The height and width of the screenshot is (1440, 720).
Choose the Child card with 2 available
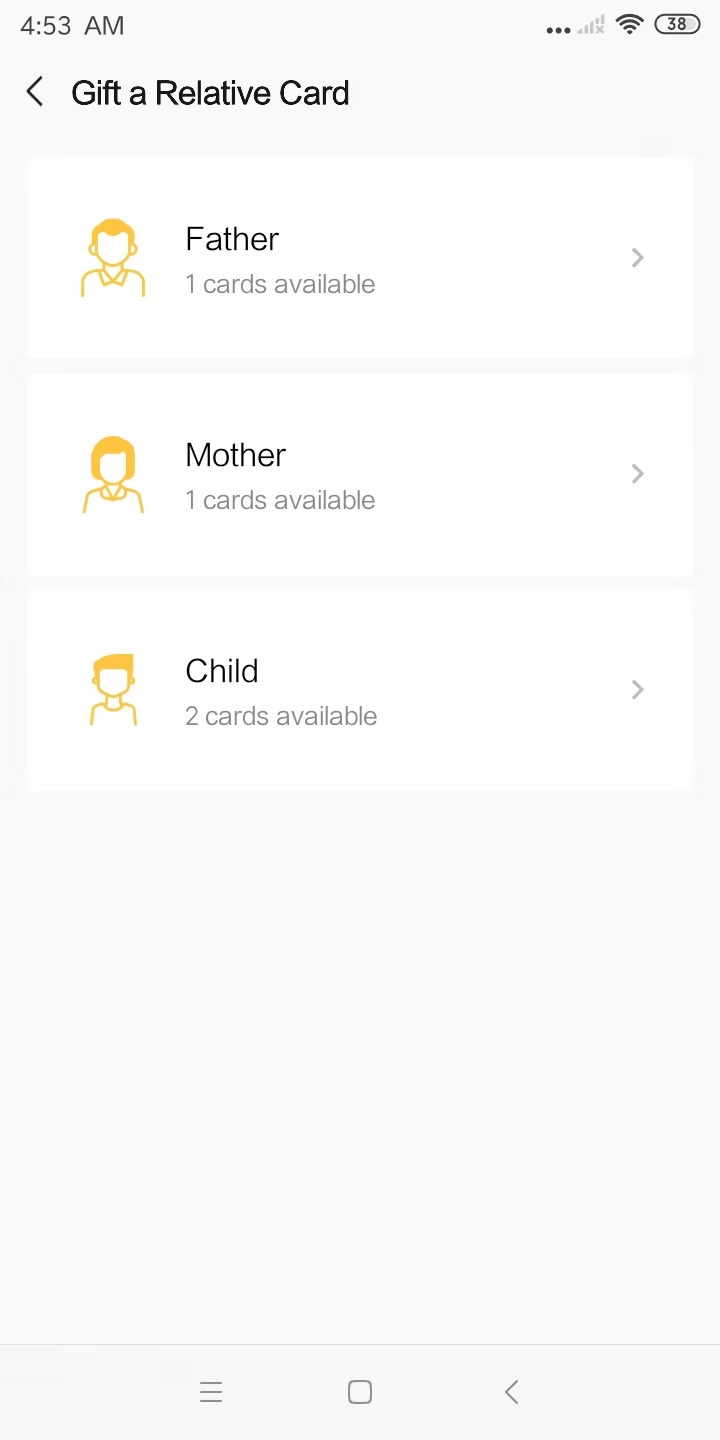(x=360, y=690)
